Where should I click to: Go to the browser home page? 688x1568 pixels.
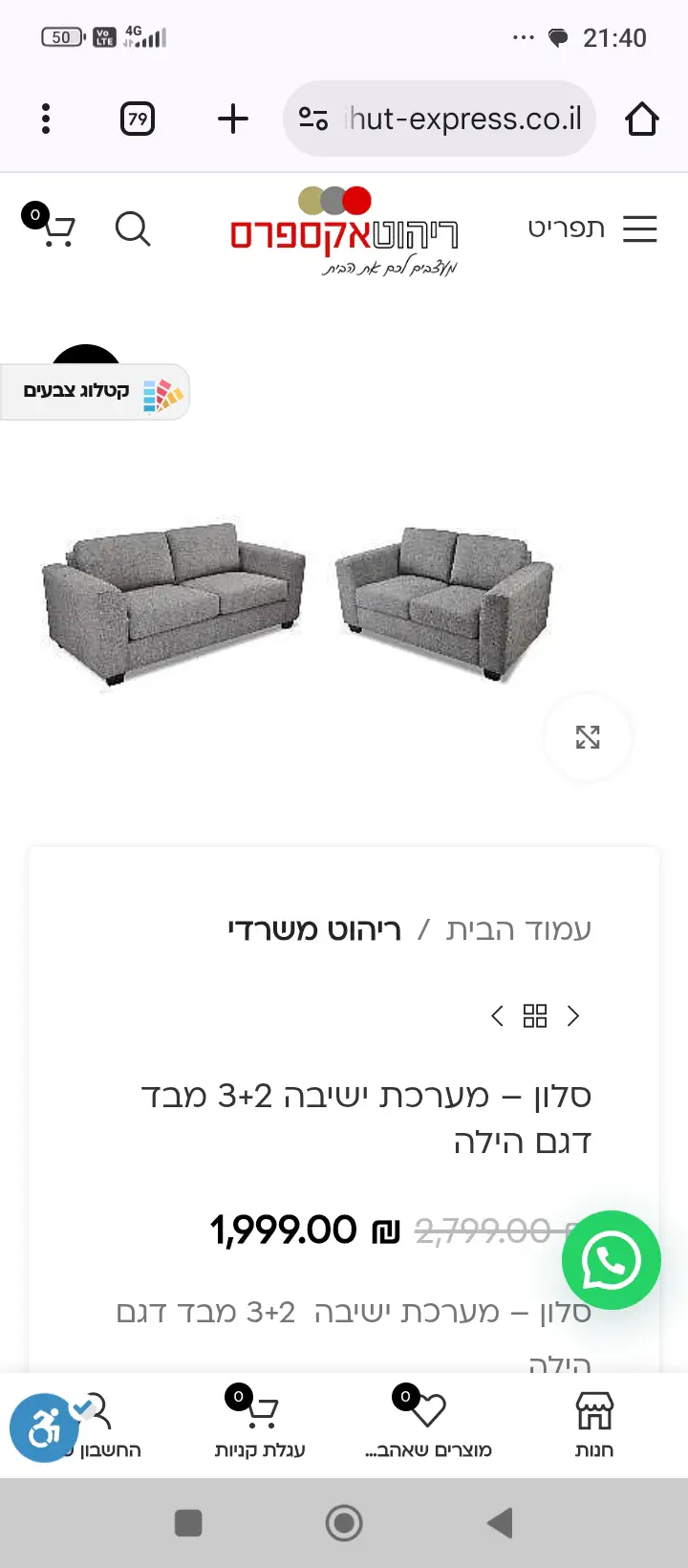(641, 119)
